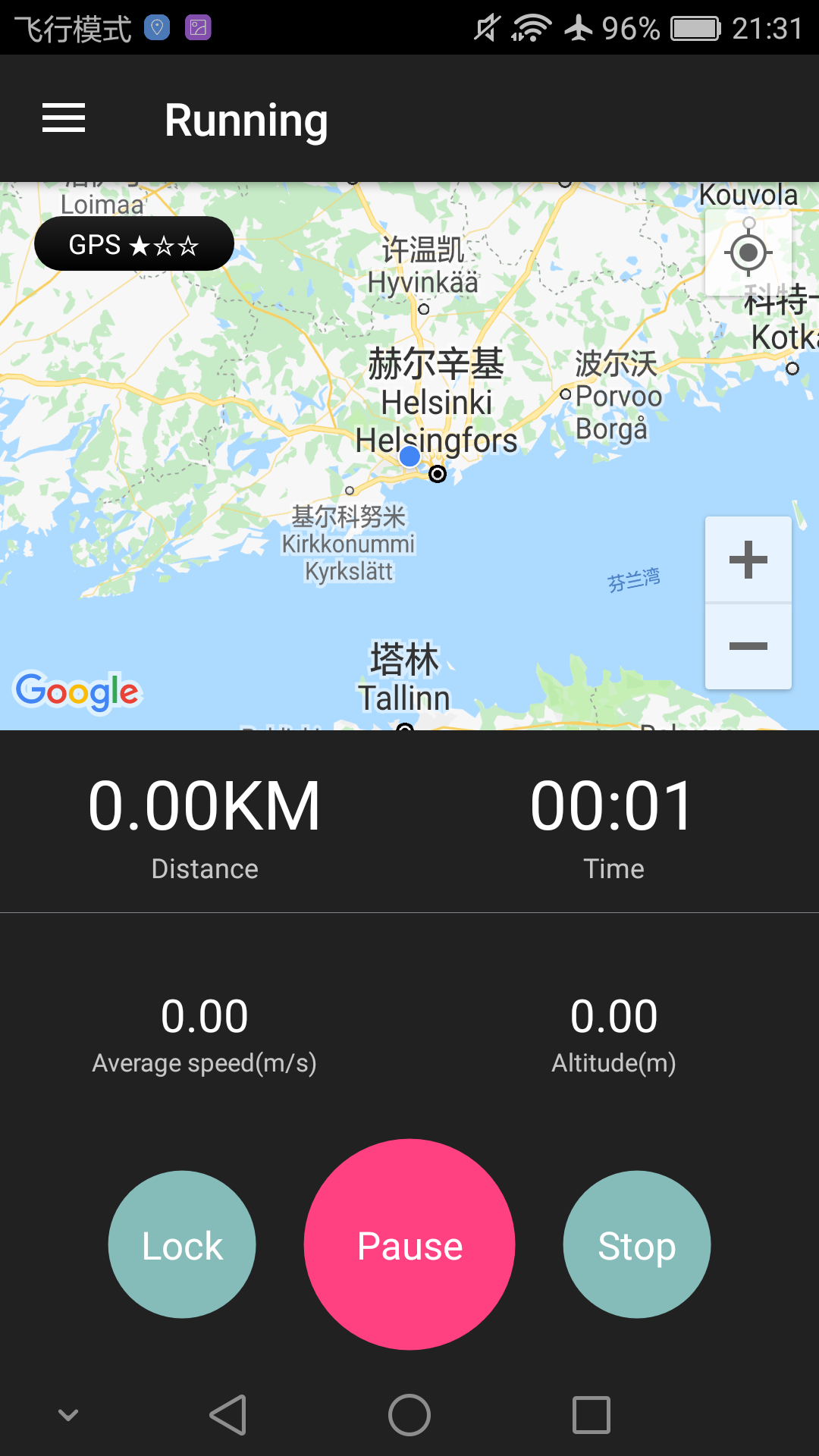The width and height of the screenshot is (819, 1456).
Task: Go back using the system back button
Action: 227,1415
